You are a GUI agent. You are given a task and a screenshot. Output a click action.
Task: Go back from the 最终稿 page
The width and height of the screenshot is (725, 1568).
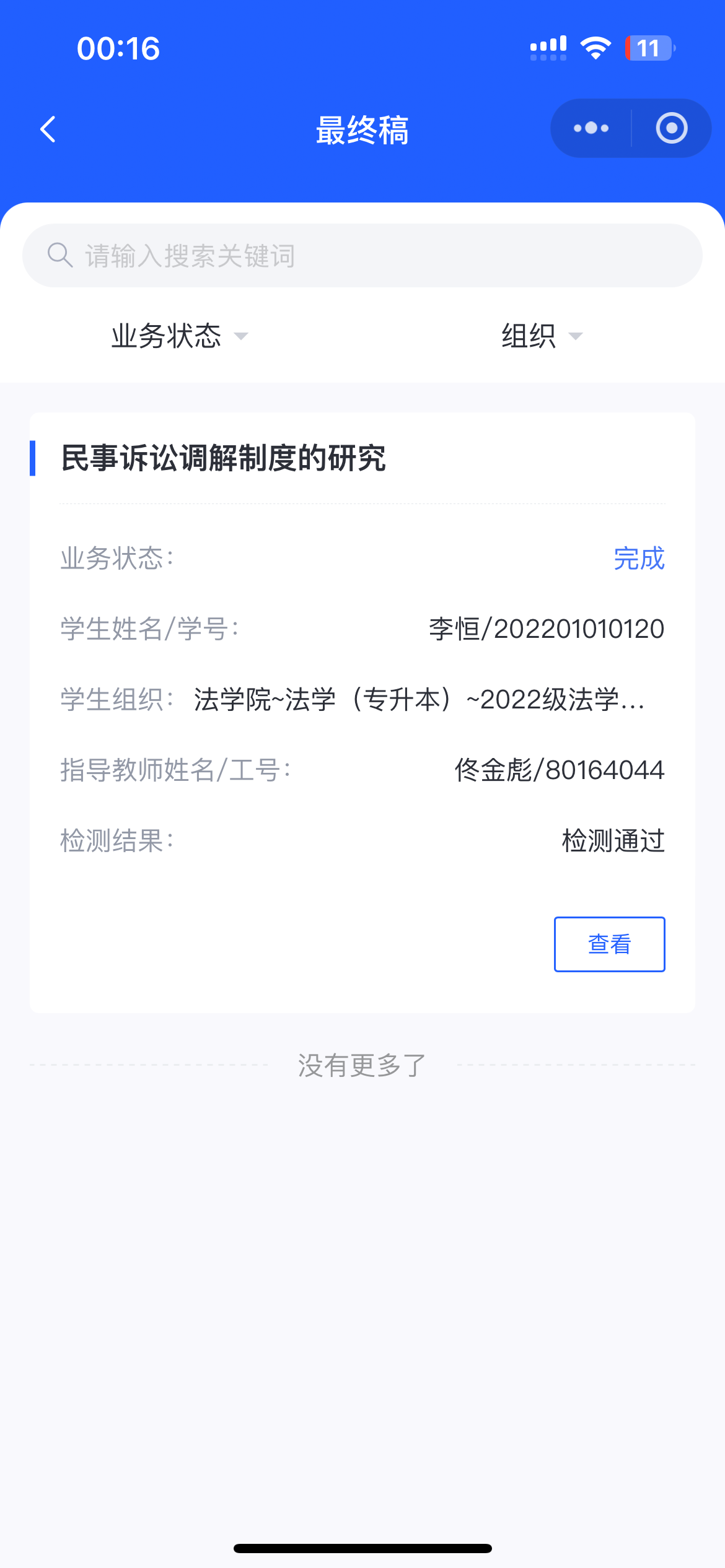48,129
